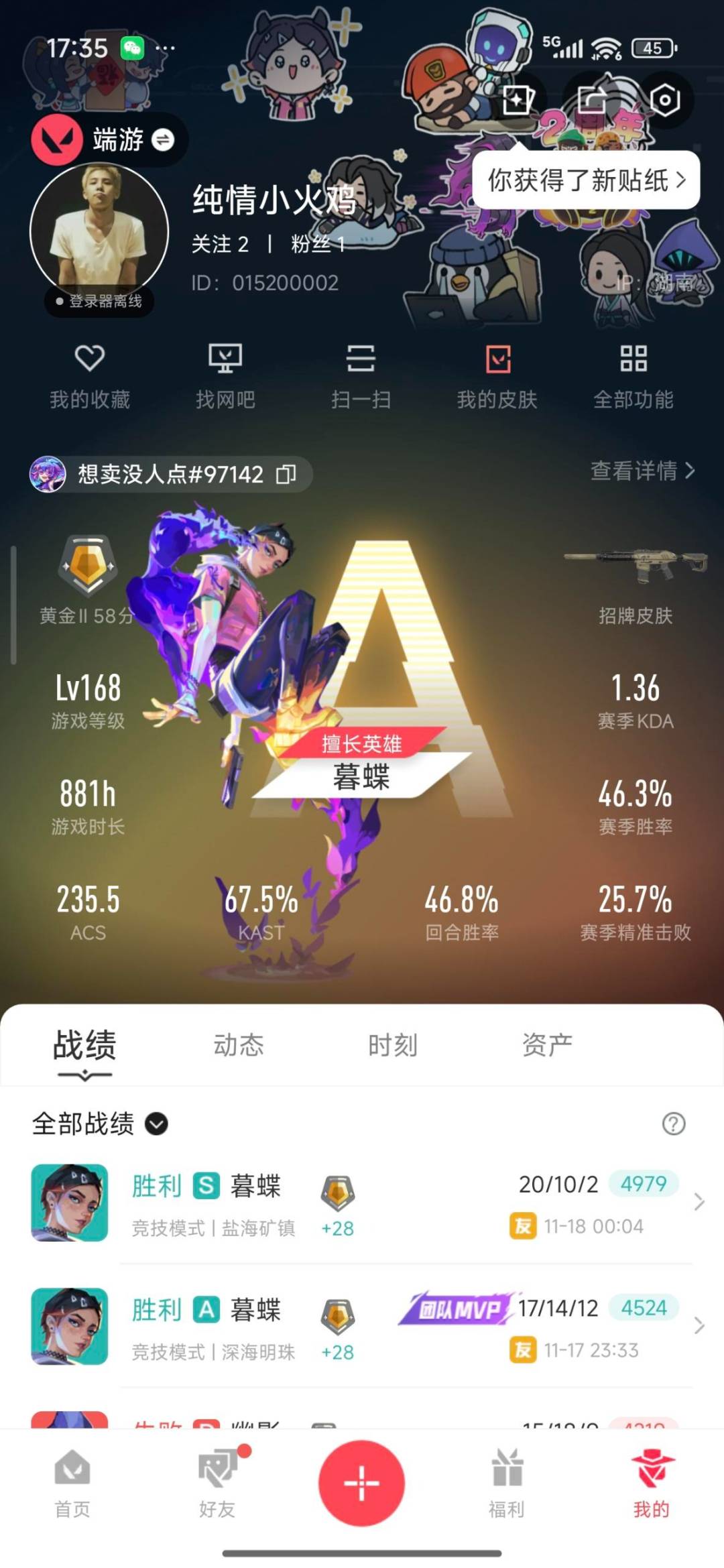The width and height of the screenshot is (724, 1568).
Task: Open the 你获得了新贴纸 notification bubble
Action: [586, 180]
